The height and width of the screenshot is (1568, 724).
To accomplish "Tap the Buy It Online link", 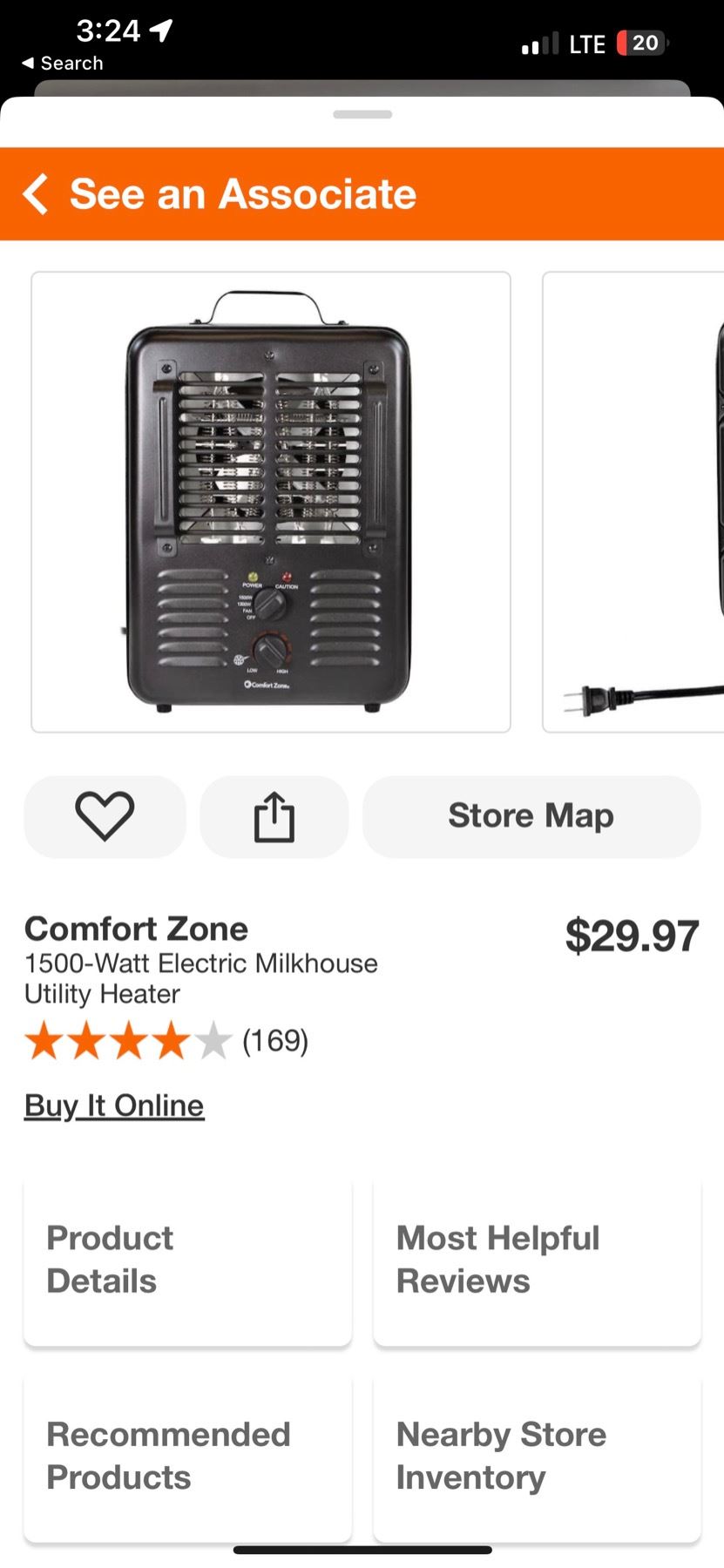I will coord(114,1105).
